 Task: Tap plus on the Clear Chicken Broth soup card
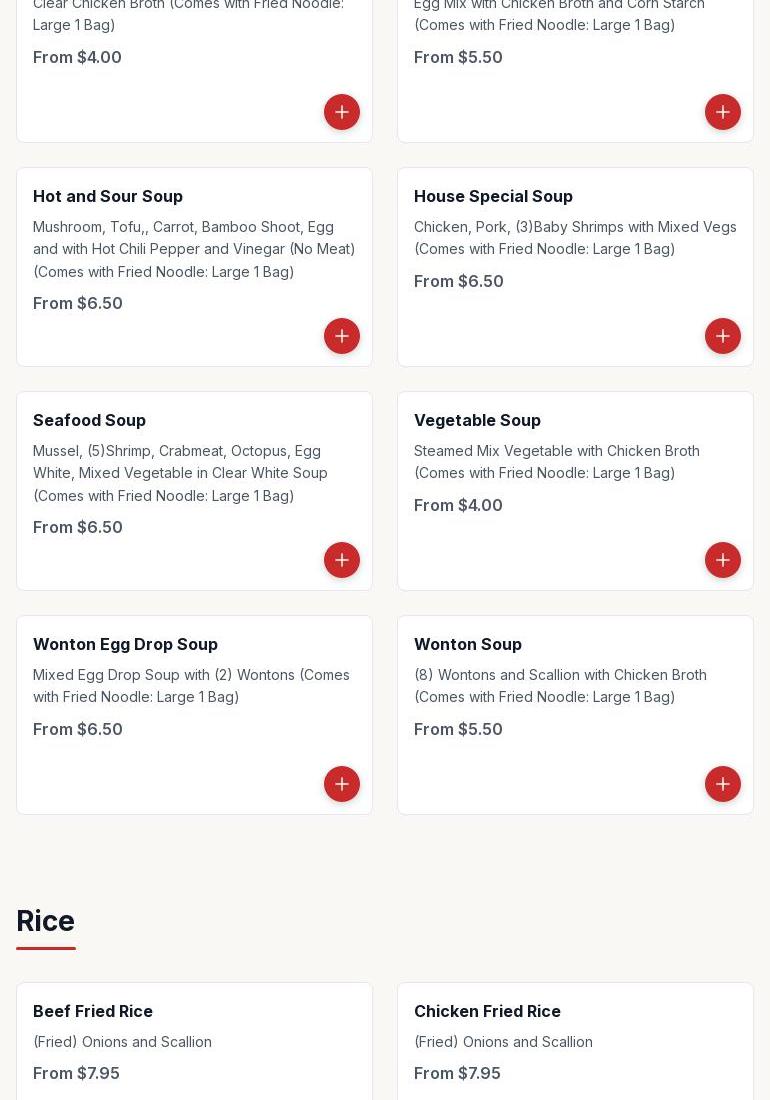[x=342, y=112]
